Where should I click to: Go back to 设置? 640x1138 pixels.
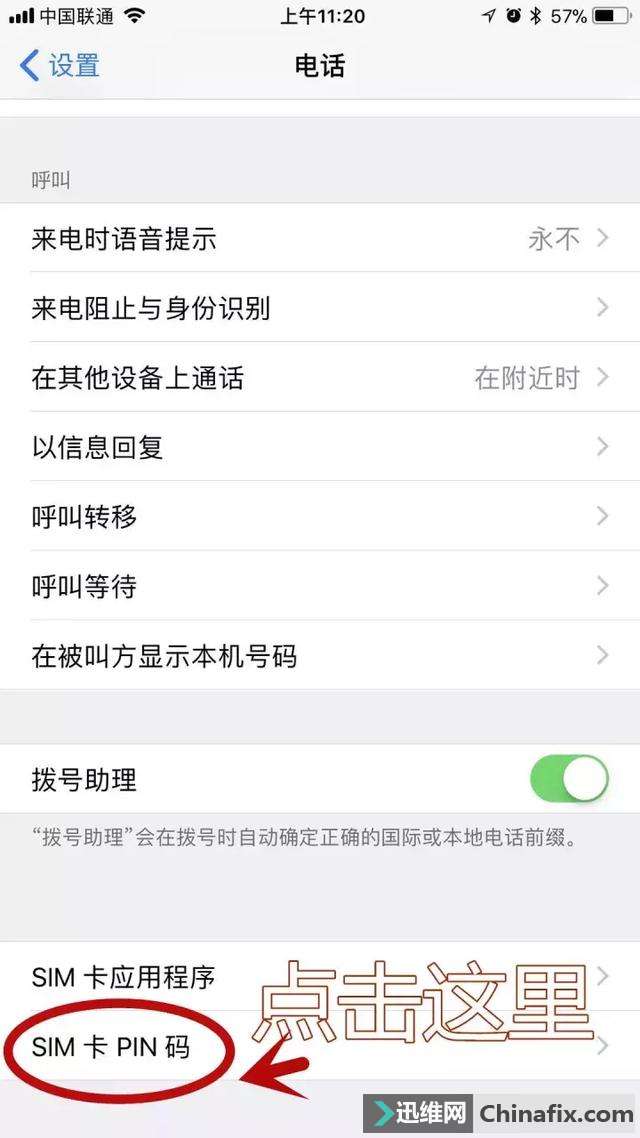(60, 66)
